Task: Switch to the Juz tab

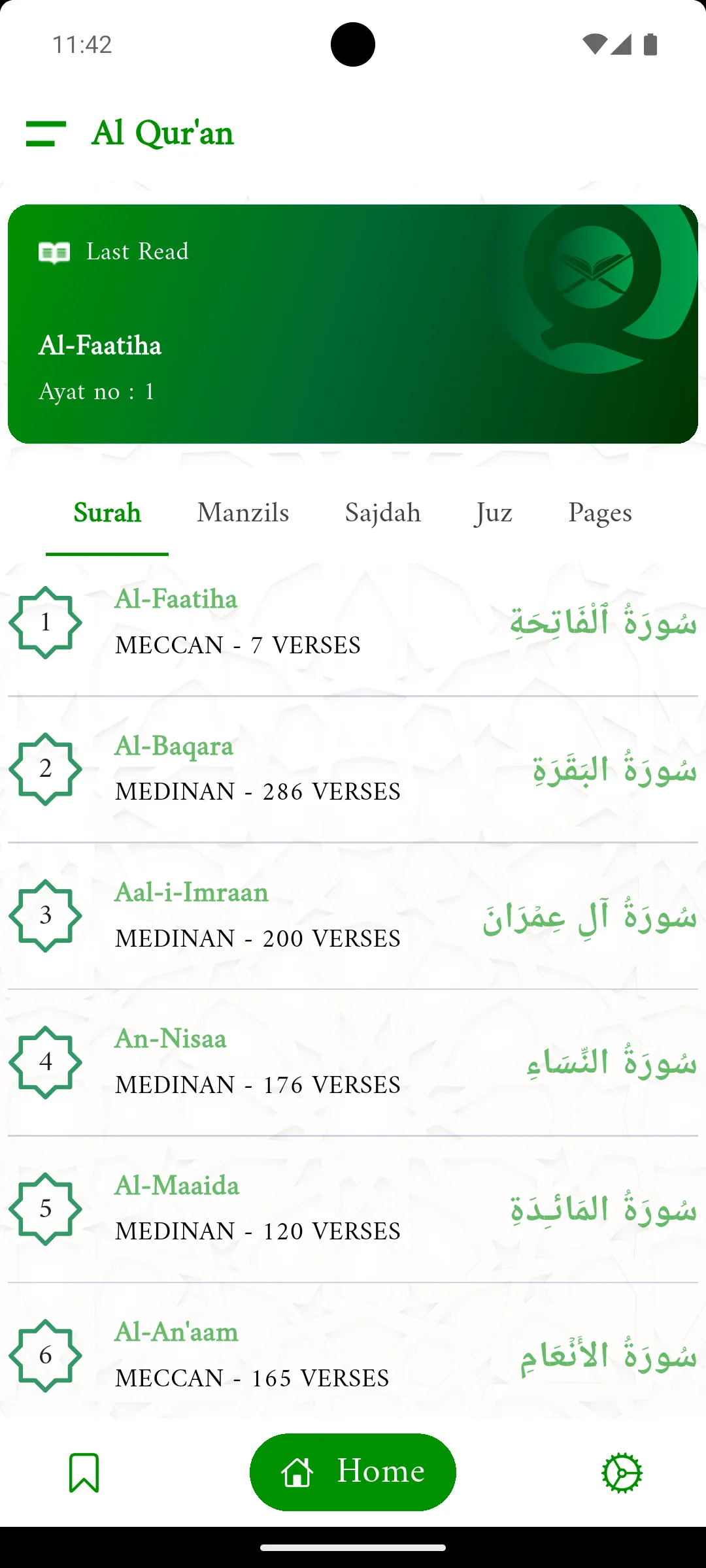Action: coord(494,513)
